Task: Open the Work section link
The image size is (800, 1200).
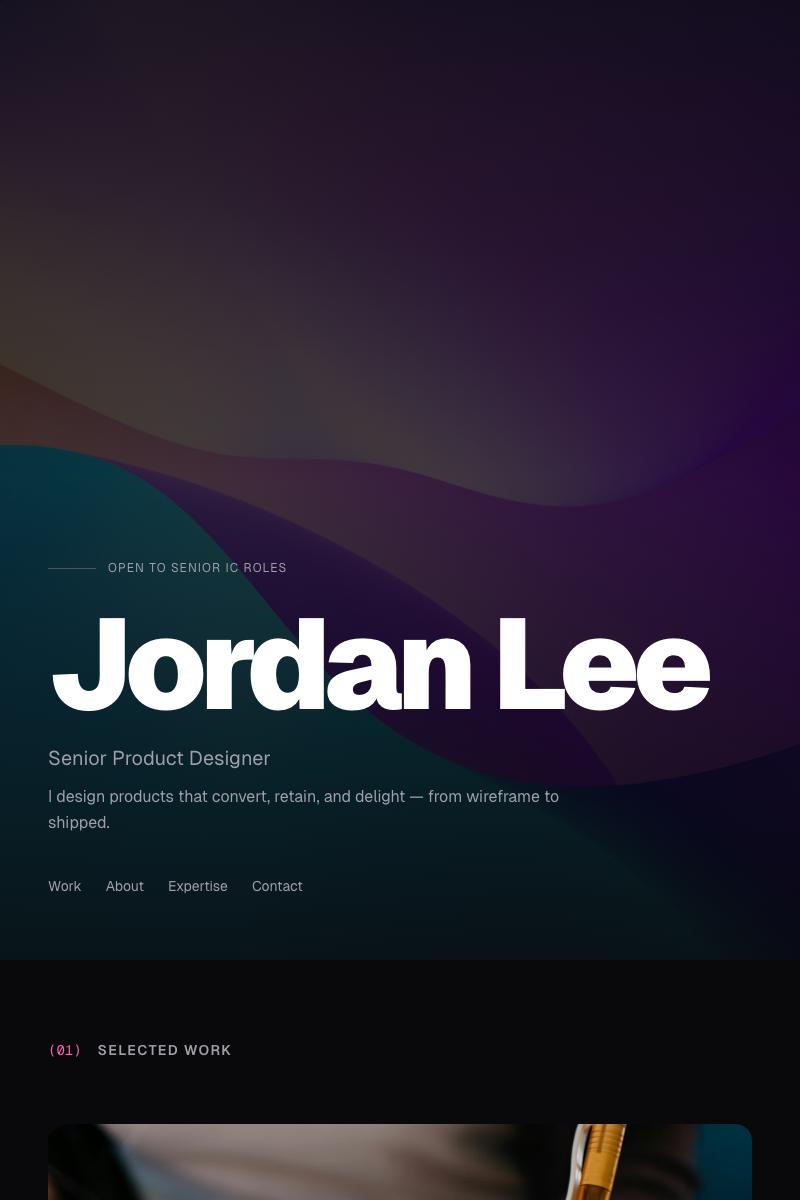Action: pos(64,886)
